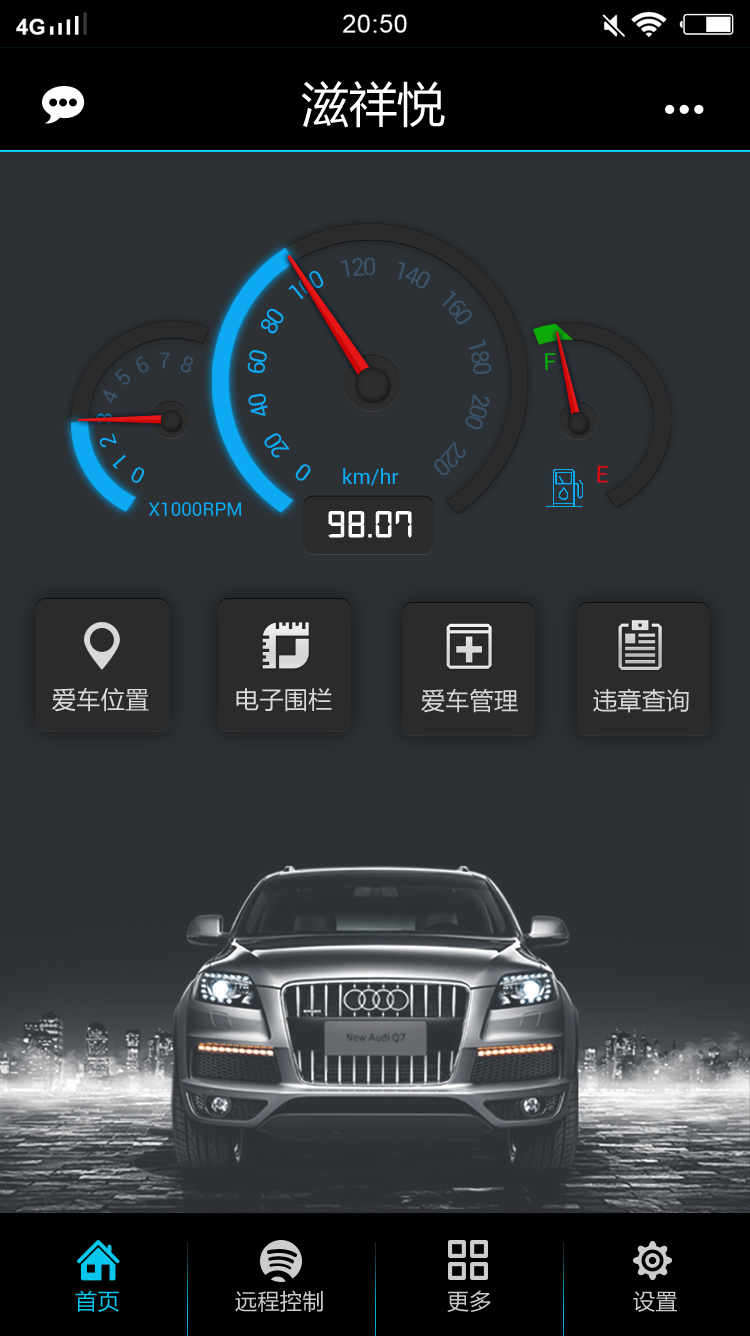Open 爱车管理 car management
The image size is (750, 1336).
point(468,669)
